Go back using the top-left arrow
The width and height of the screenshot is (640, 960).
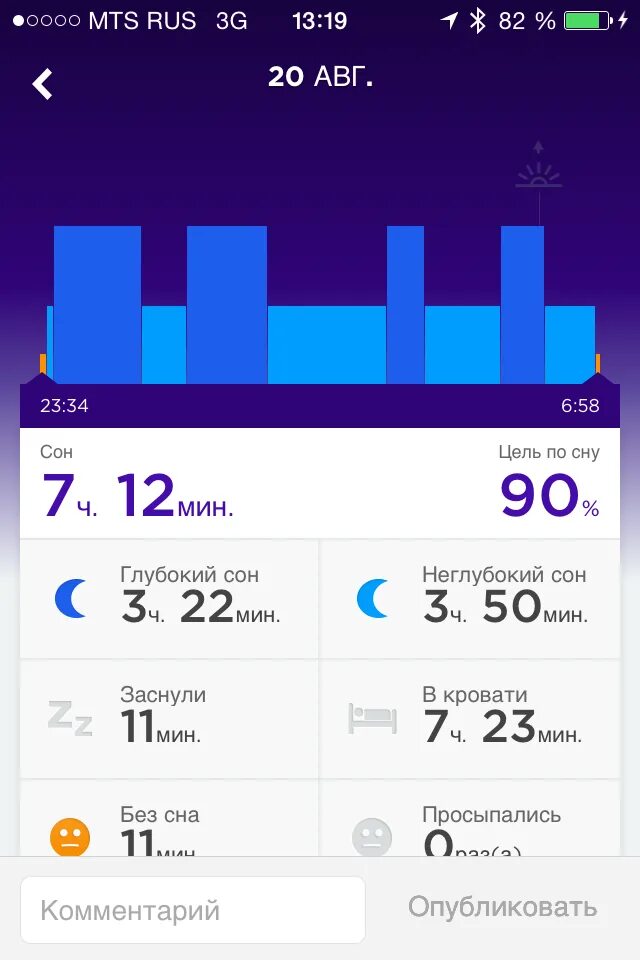[x=42, y=84]
